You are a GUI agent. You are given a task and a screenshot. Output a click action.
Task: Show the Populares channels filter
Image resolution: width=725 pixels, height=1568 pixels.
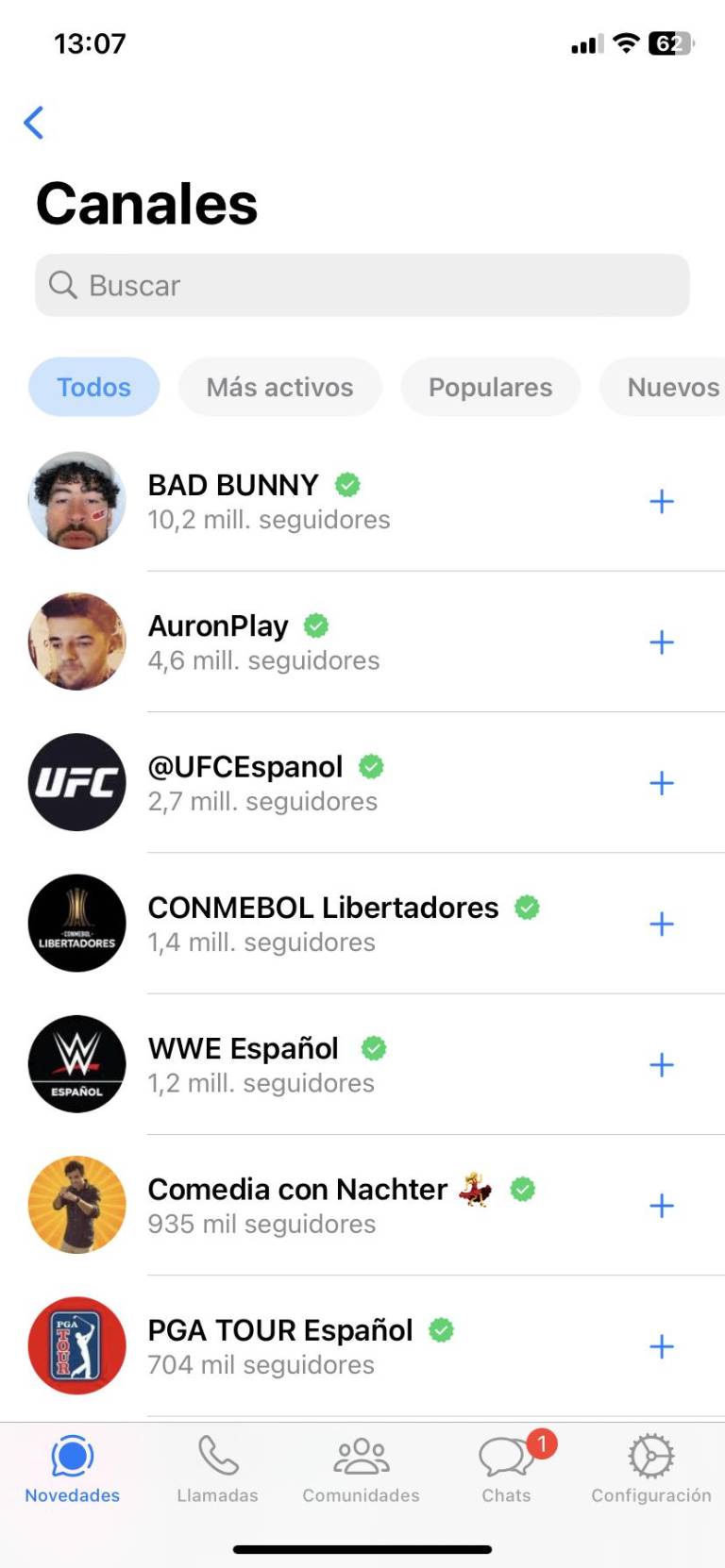click(x=490, y=387)
